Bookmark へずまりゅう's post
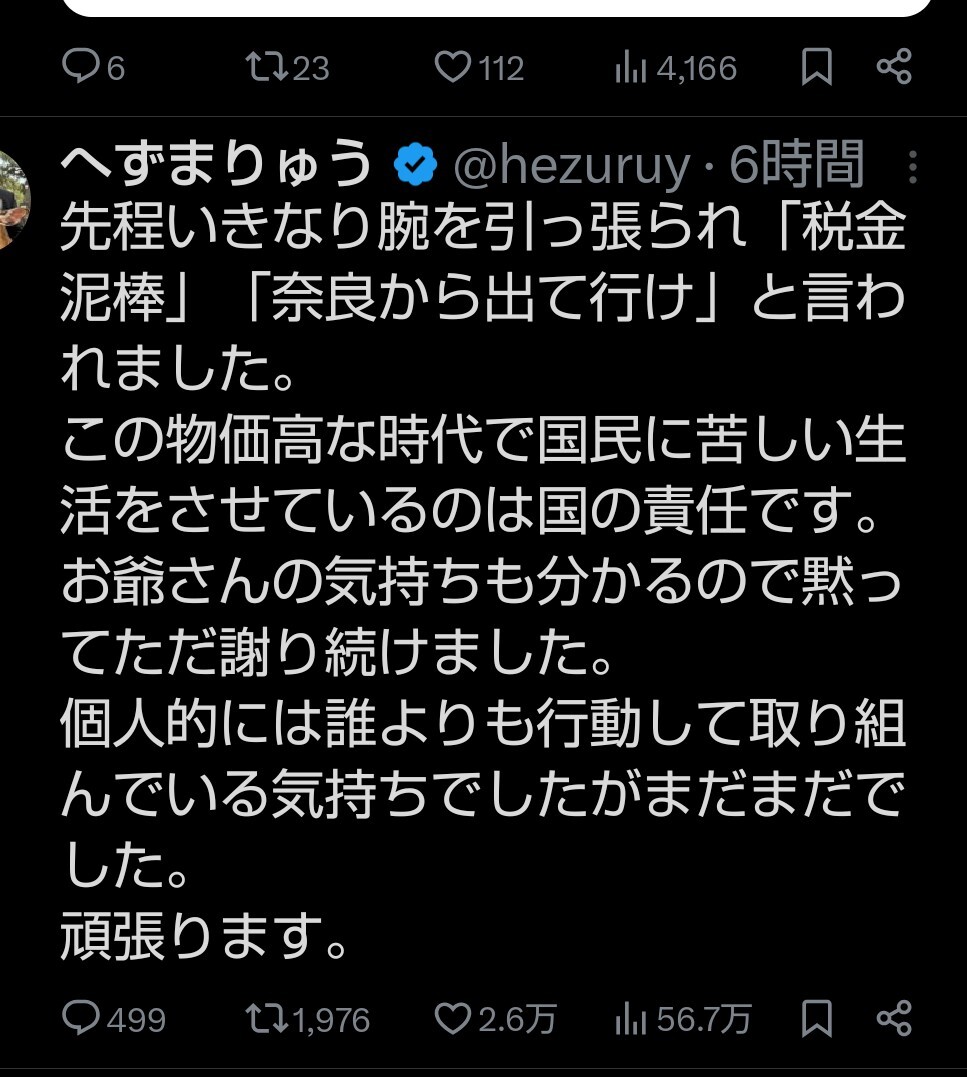The width and height of the screenshot is (967, 1077). pyautogui.click(x=817, y=1019)
